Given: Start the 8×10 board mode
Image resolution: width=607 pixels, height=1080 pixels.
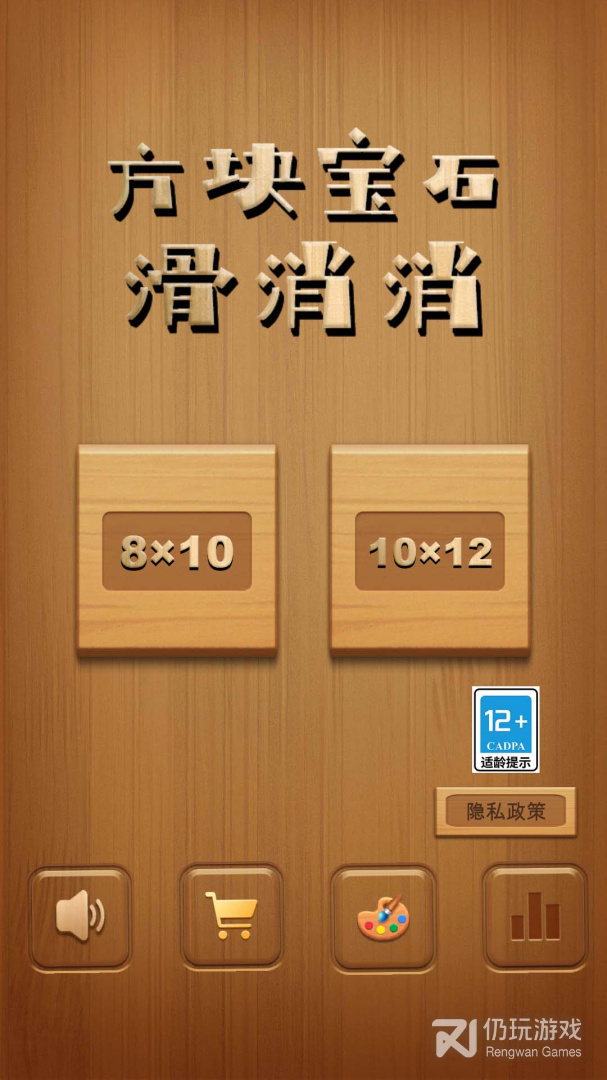Looking at the screenshot, I should 177,551.
